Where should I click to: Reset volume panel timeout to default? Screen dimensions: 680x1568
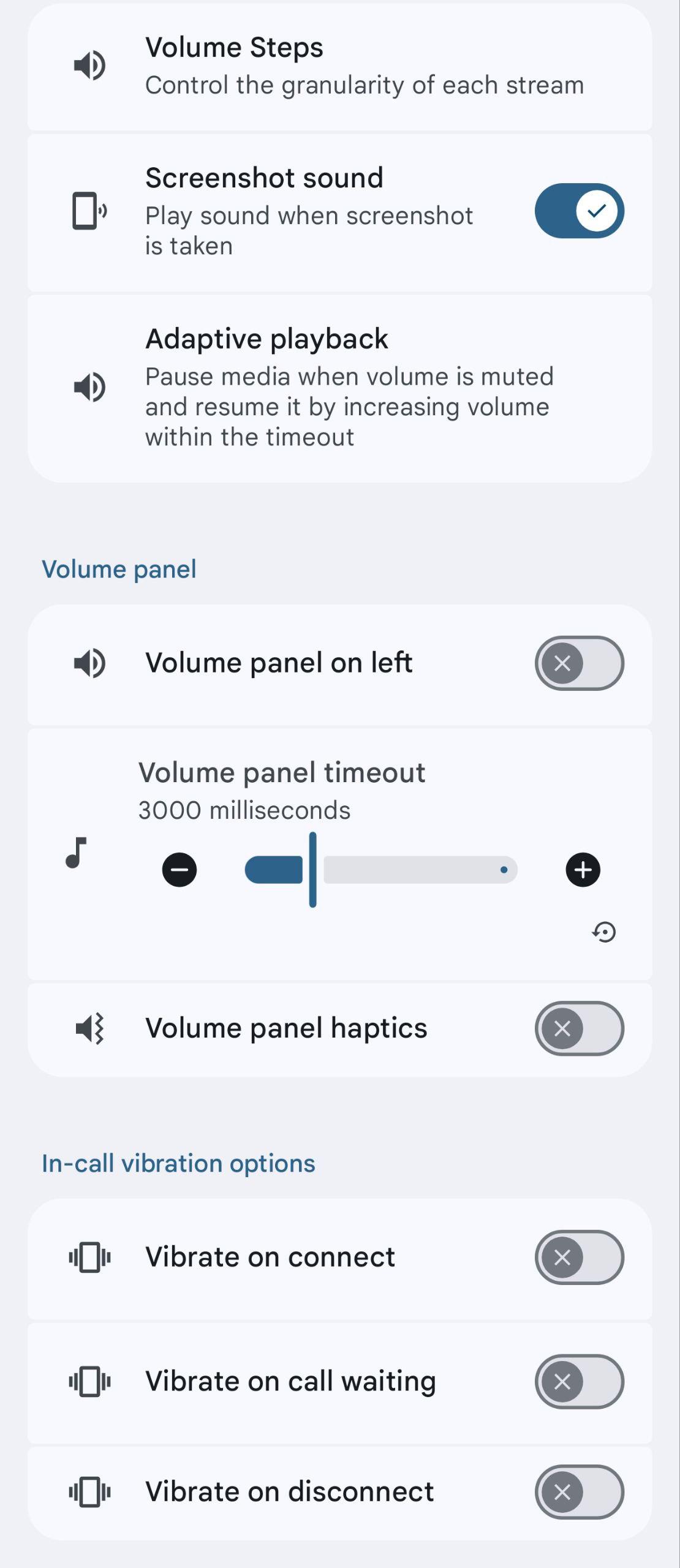coord(604,932)
